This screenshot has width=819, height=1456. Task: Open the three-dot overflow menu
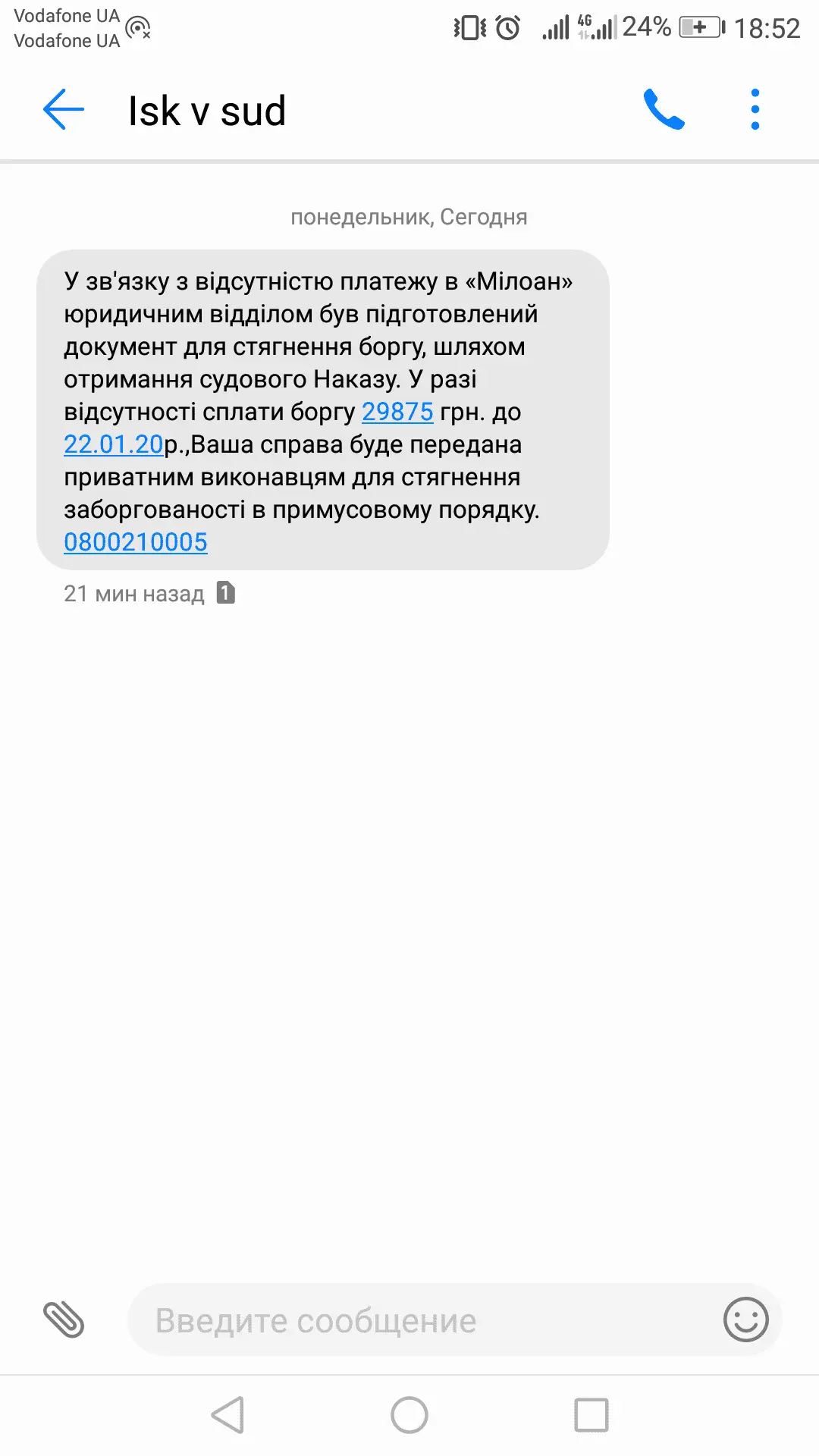click(x=755, y=110)
